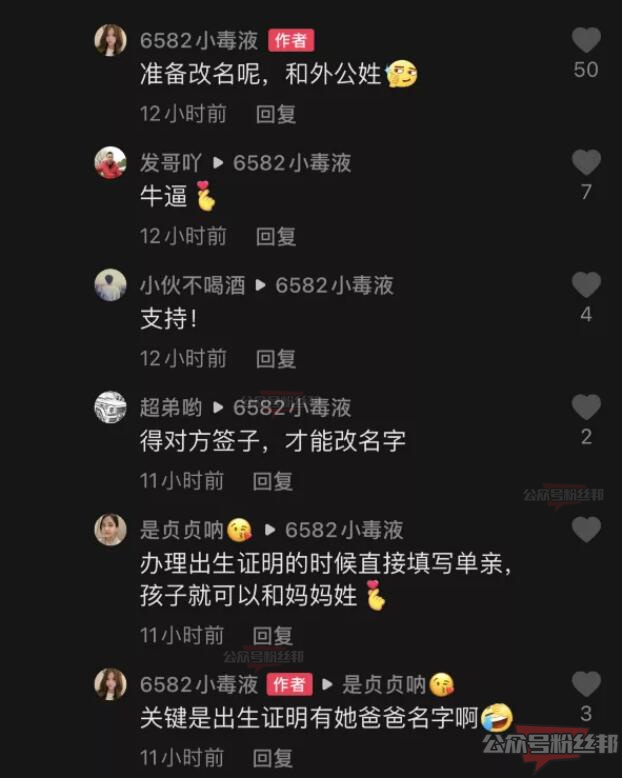Open 小伙不喝酒's profile avatar
Screen dimensions: 622x778
point(110,285)
